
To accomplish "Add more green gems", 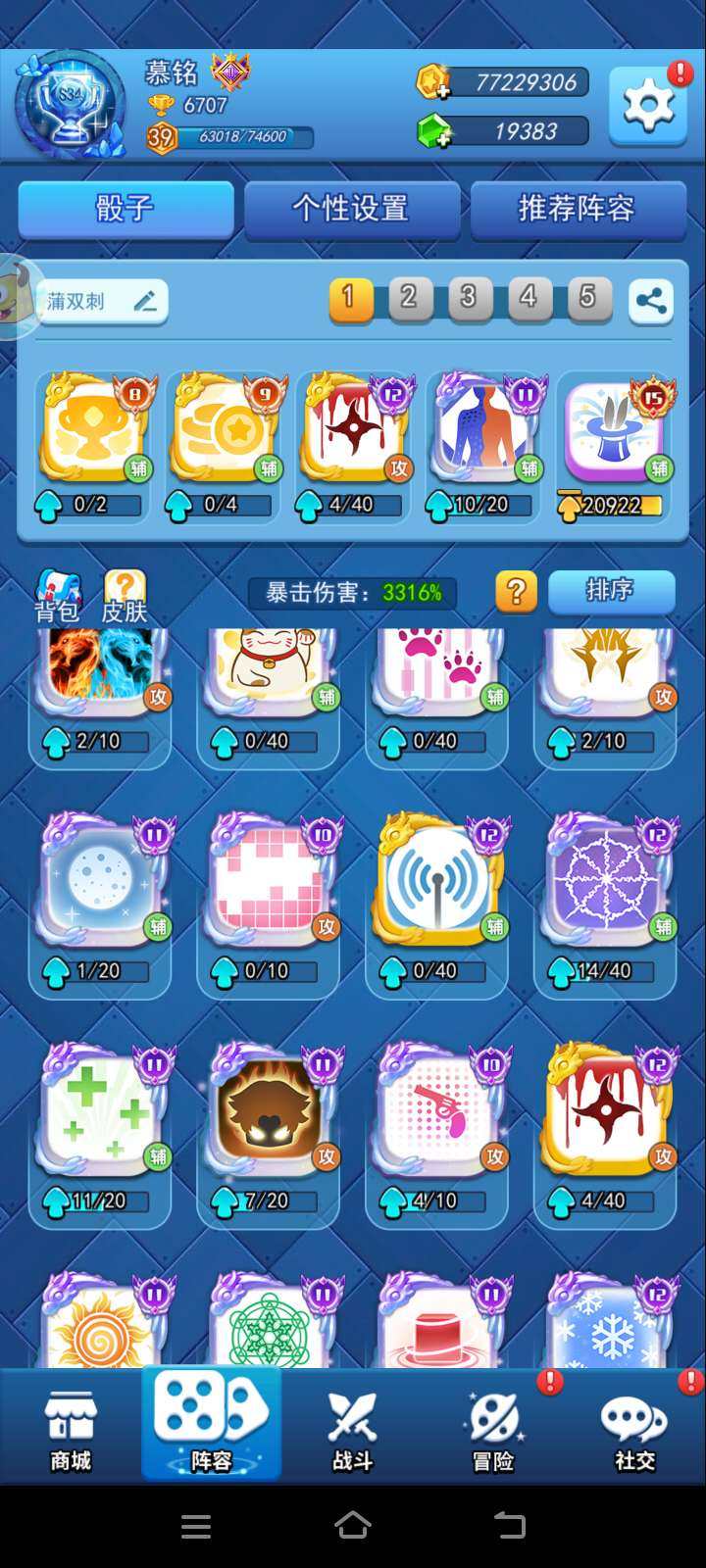I will [432, 132].
